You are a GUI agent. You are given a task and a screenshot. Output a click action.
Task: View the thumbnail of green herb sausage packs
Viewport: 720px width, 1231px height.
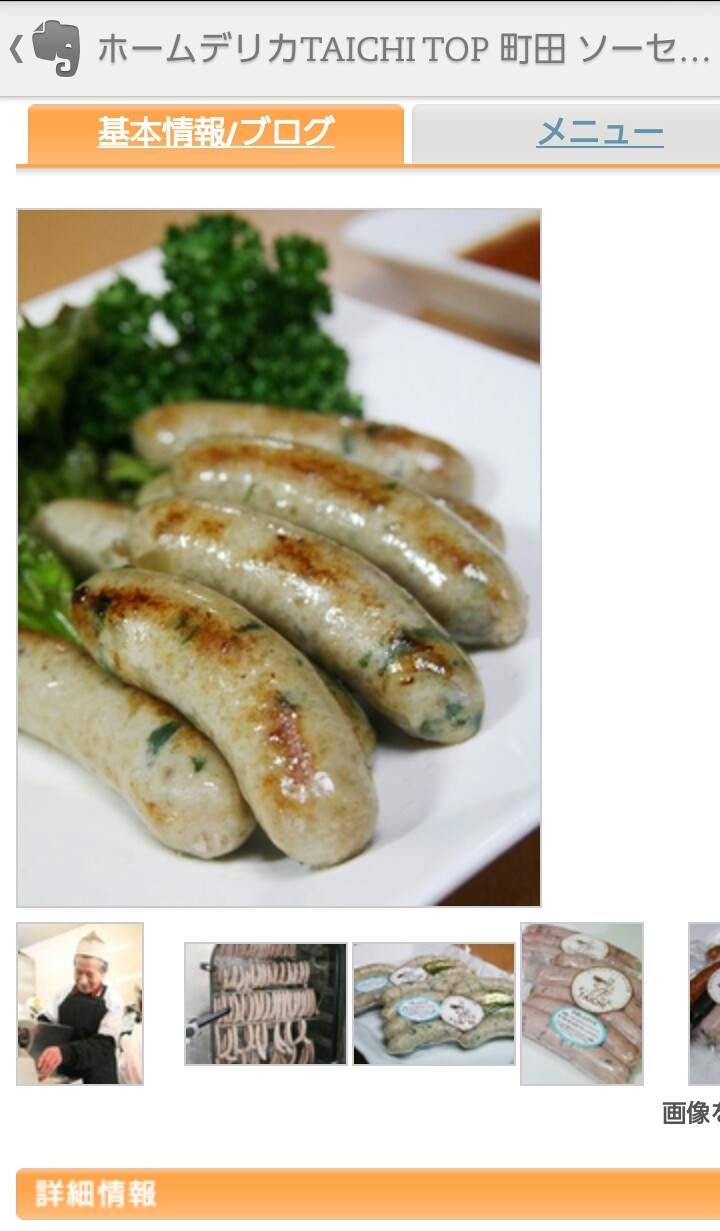point(434,1003)
